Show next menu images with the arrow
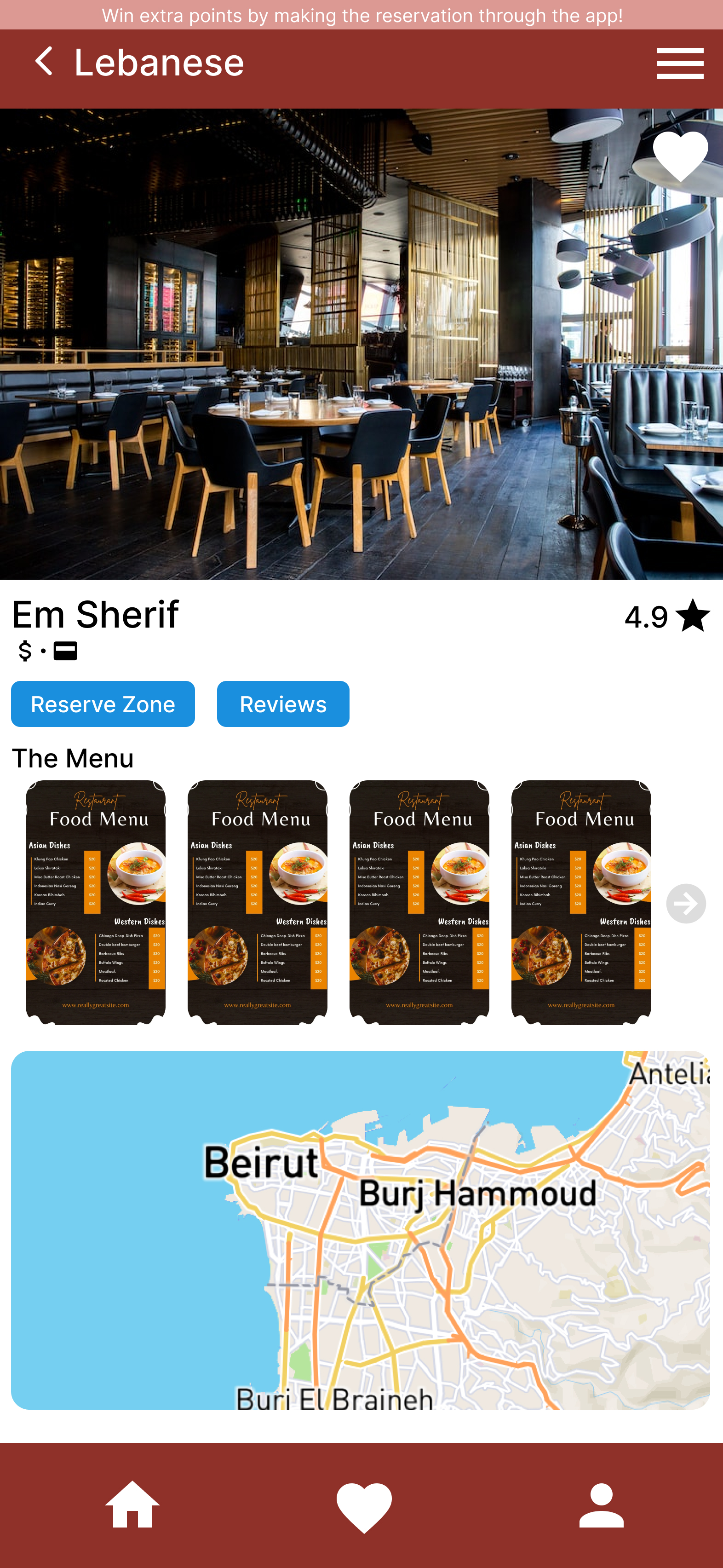The image size is (723, 1568). pyautogui.click(x=685, y=903)
